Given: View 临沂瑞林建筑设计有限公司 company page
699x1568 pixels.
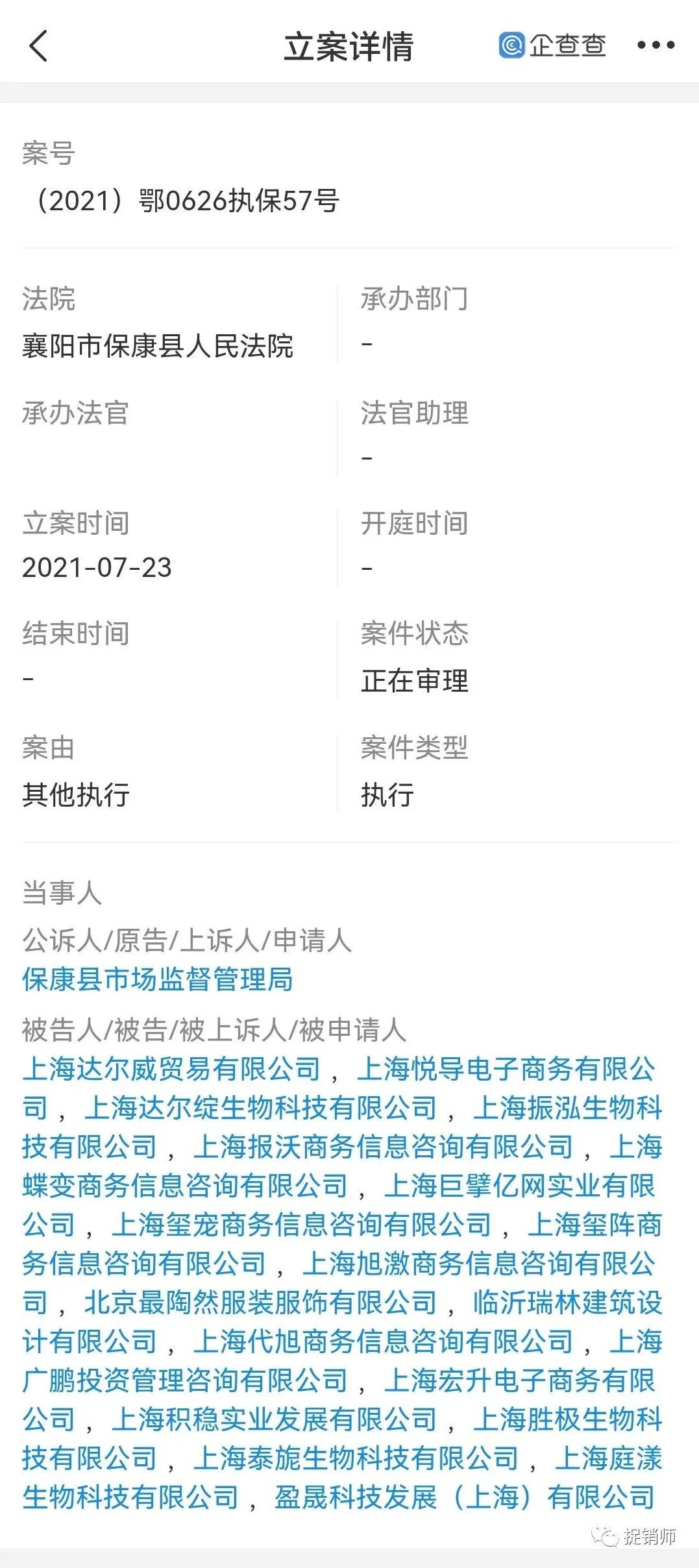Looking at the screenshot, I should click(567, 1303).
